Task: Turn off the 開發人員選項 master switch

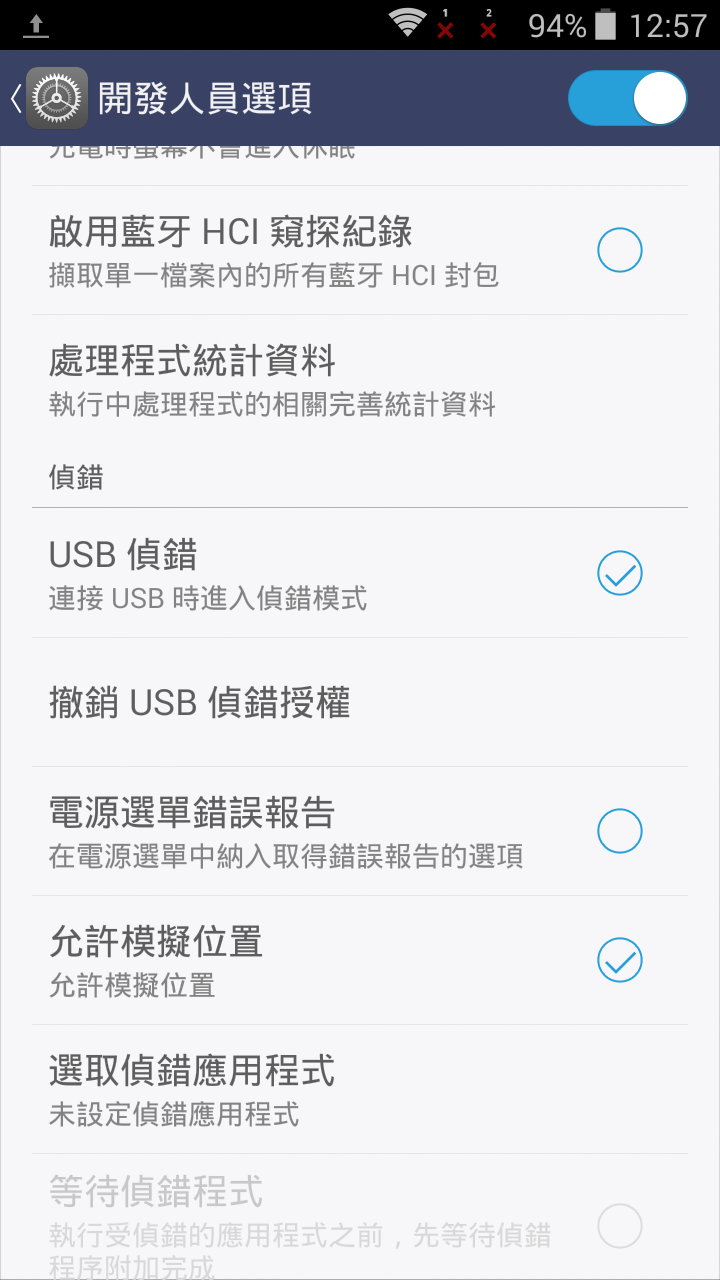Action: click(x=627, y=98)
